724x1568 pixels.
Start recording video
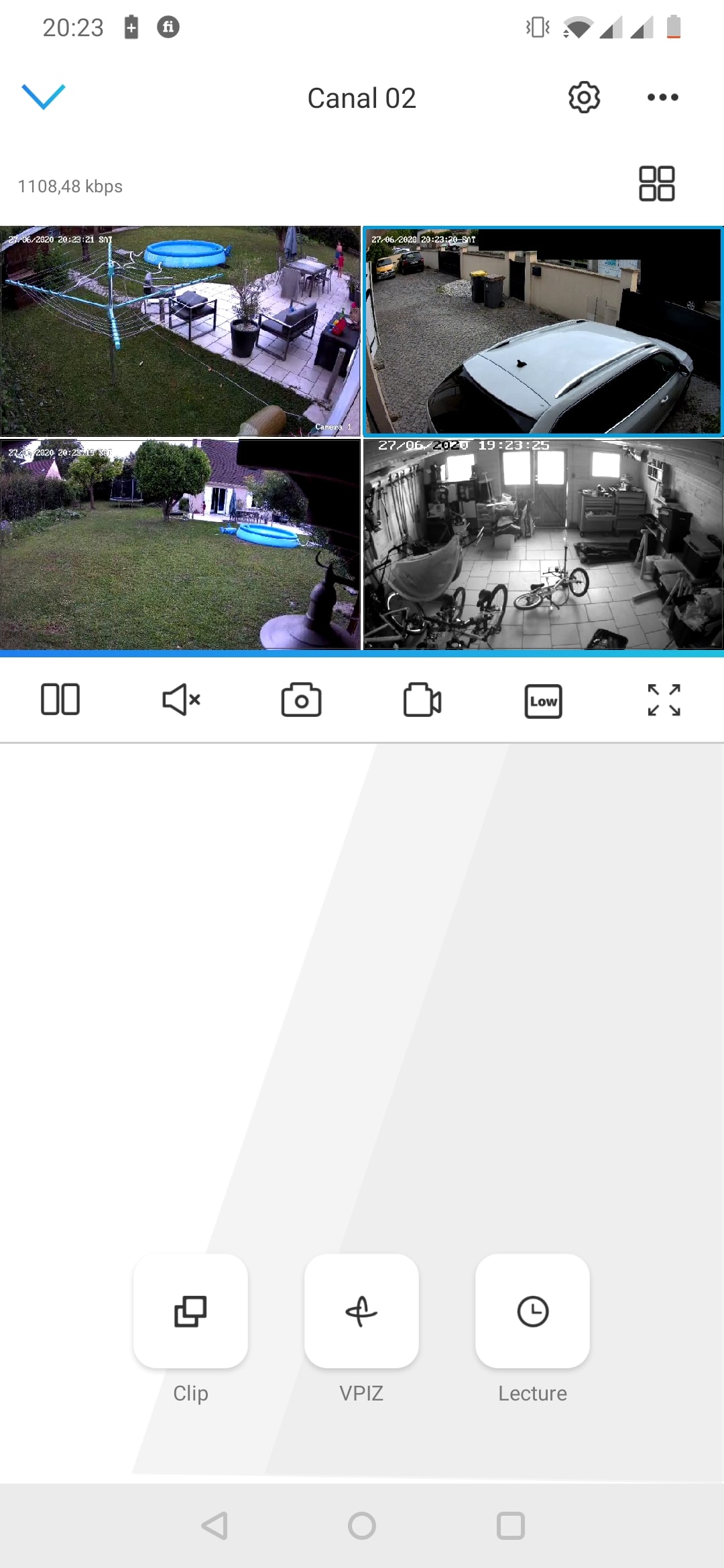click(422, 700)
